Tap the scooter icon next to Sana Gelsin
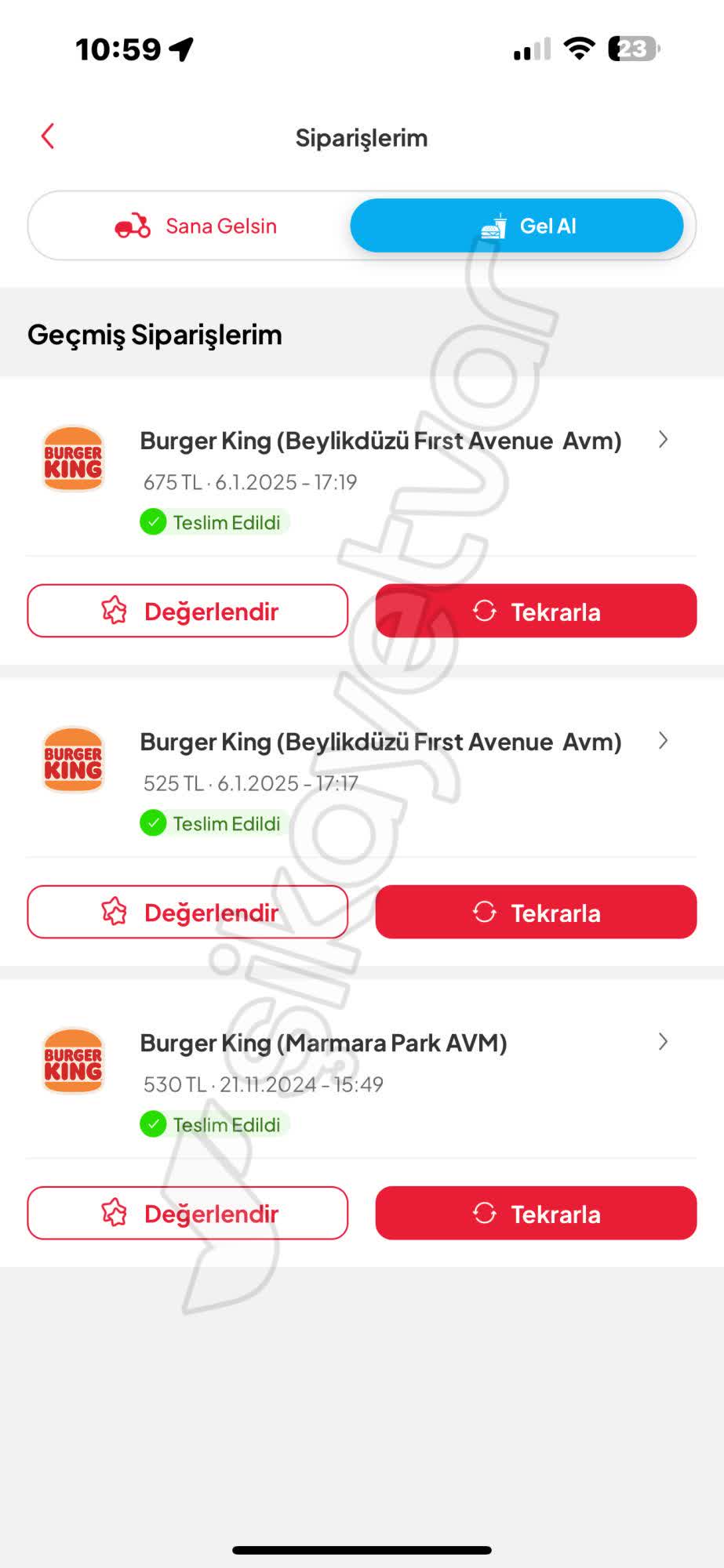 tap(133, 226)
